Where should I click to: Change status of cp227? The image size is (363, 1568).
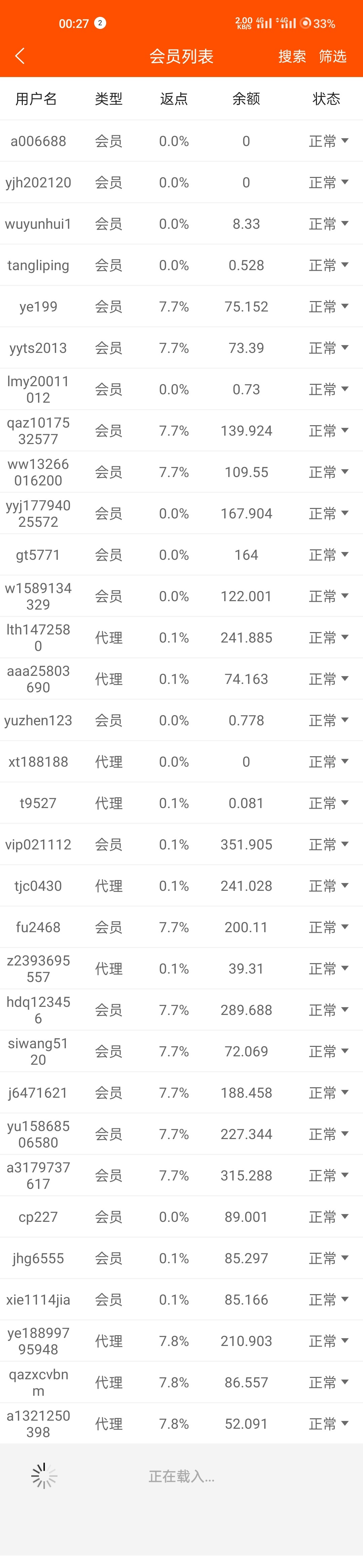click(328, 1217)
